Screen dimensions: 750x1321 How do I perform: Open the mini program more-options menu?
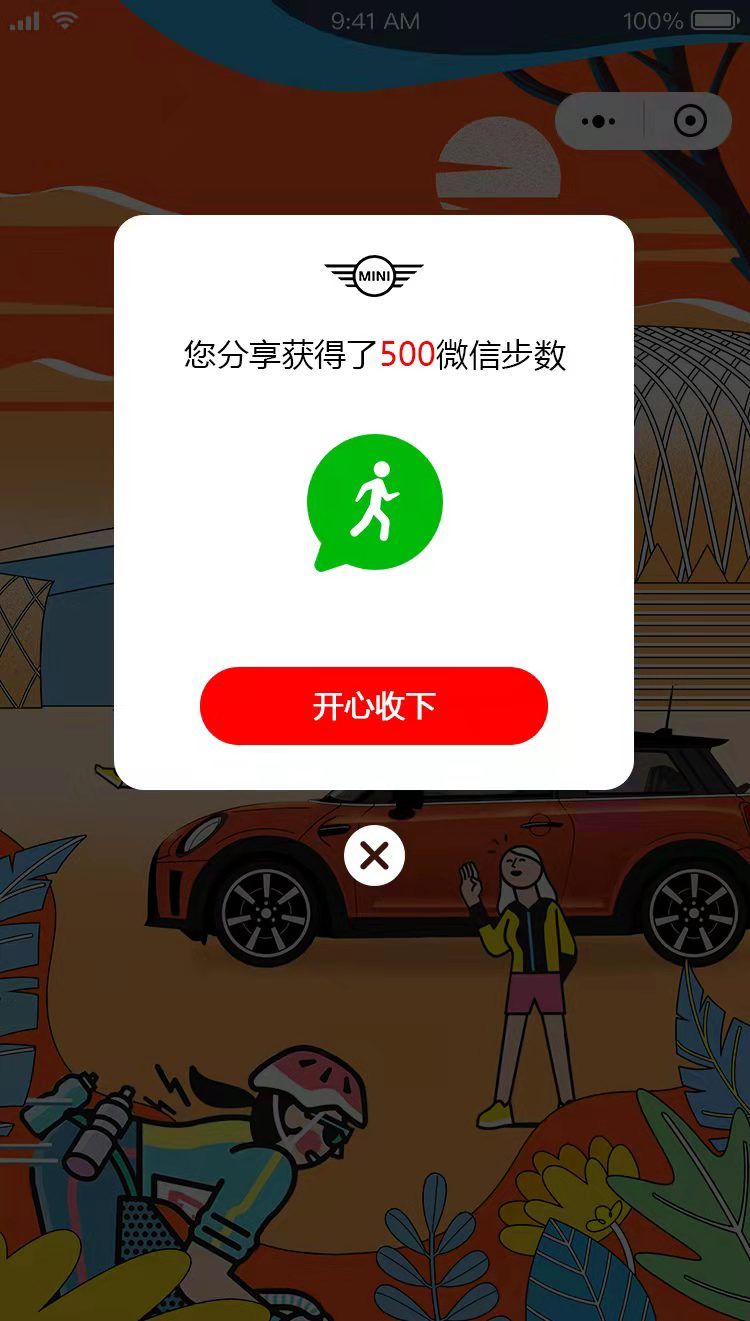pyautogui.click(x=599, y=122)
